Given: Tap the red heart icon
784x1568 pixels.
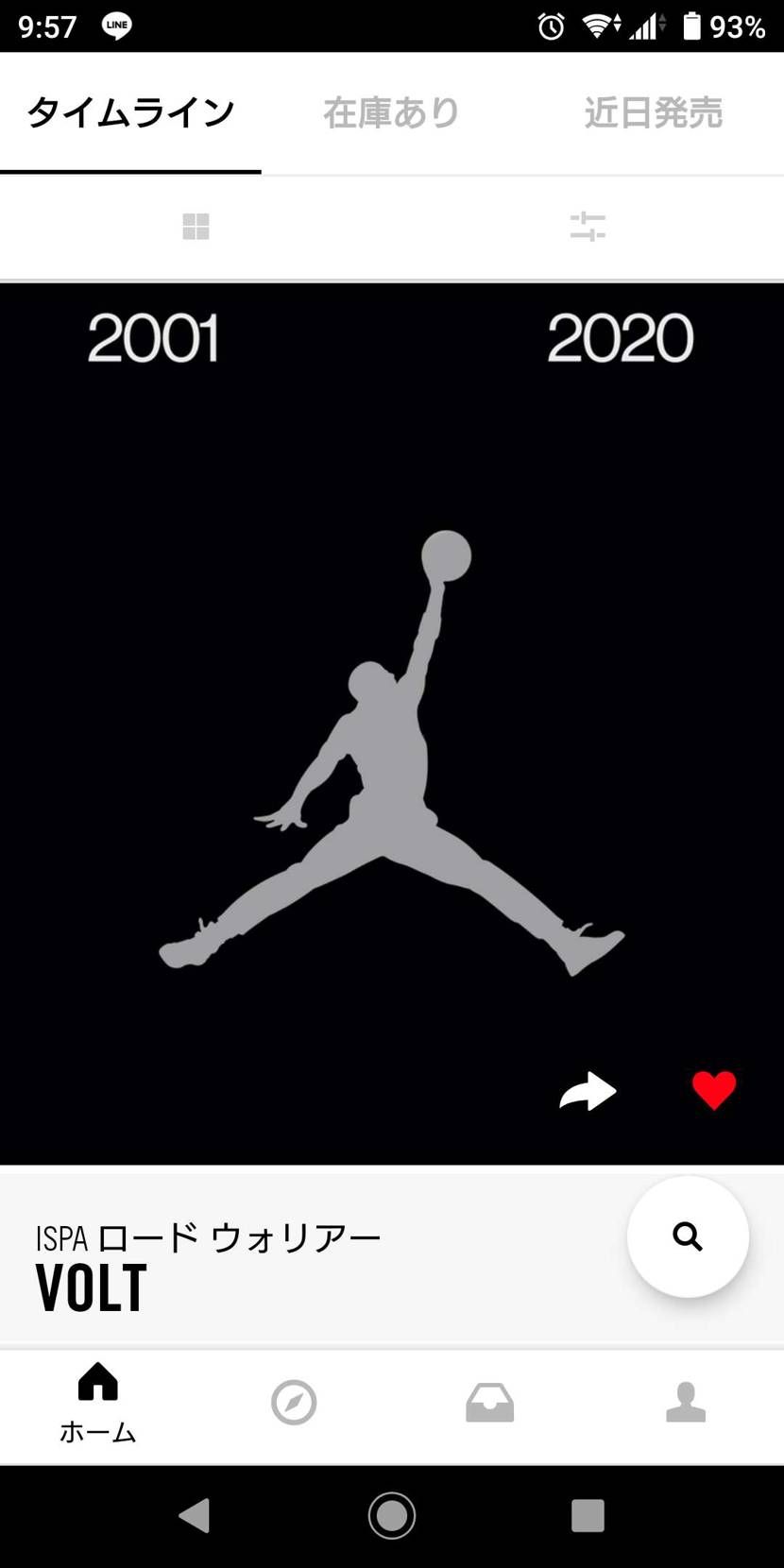Looking at the screenshot, I should [714, 1090].
